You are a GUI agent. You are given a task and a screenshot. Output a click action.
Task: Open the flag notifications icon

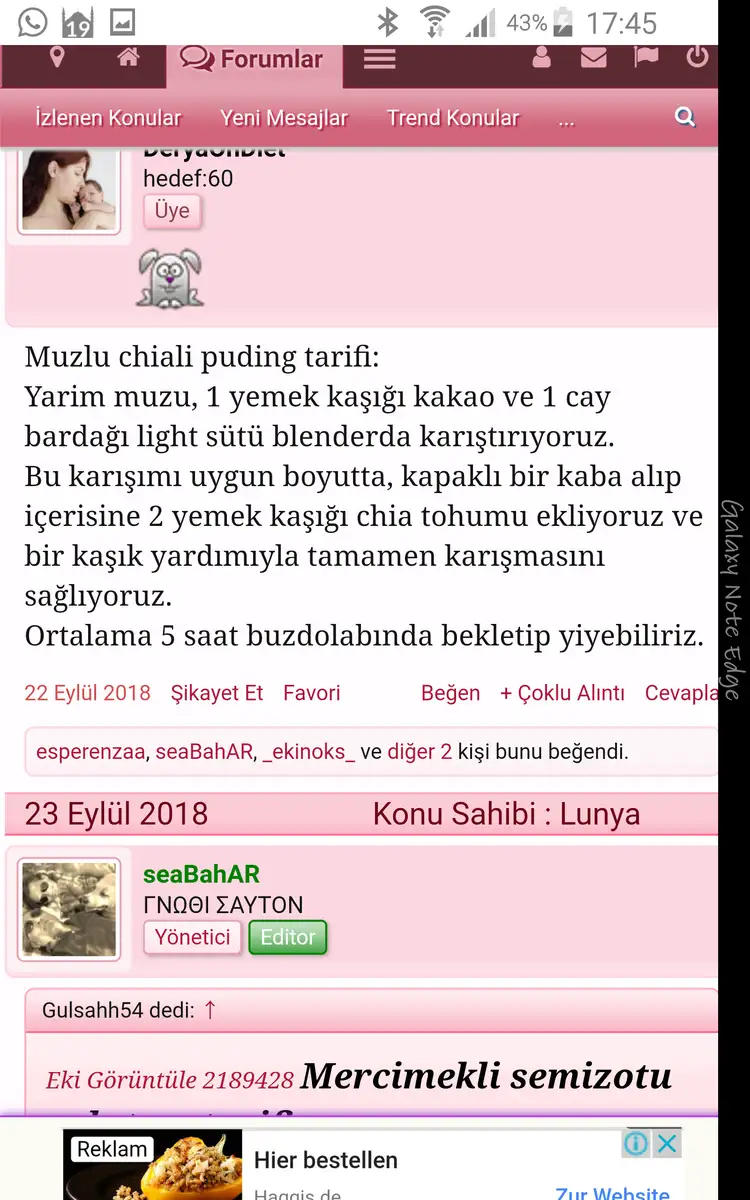point(646,58)
